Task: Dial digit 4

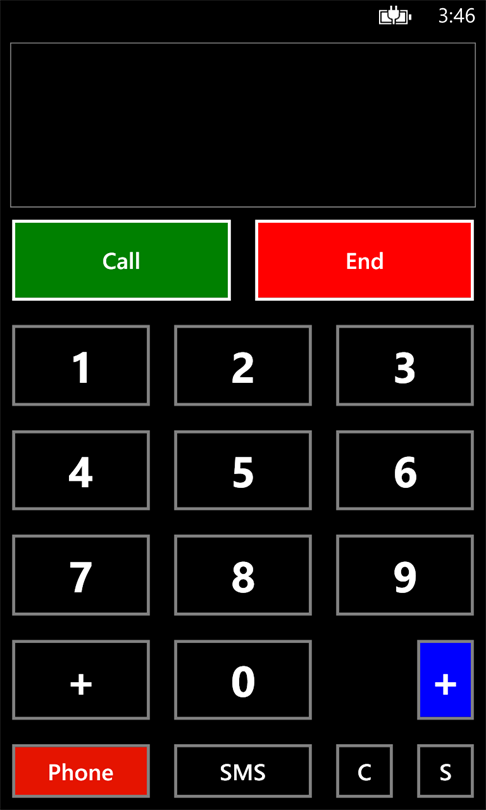Action: pos(81,470)
